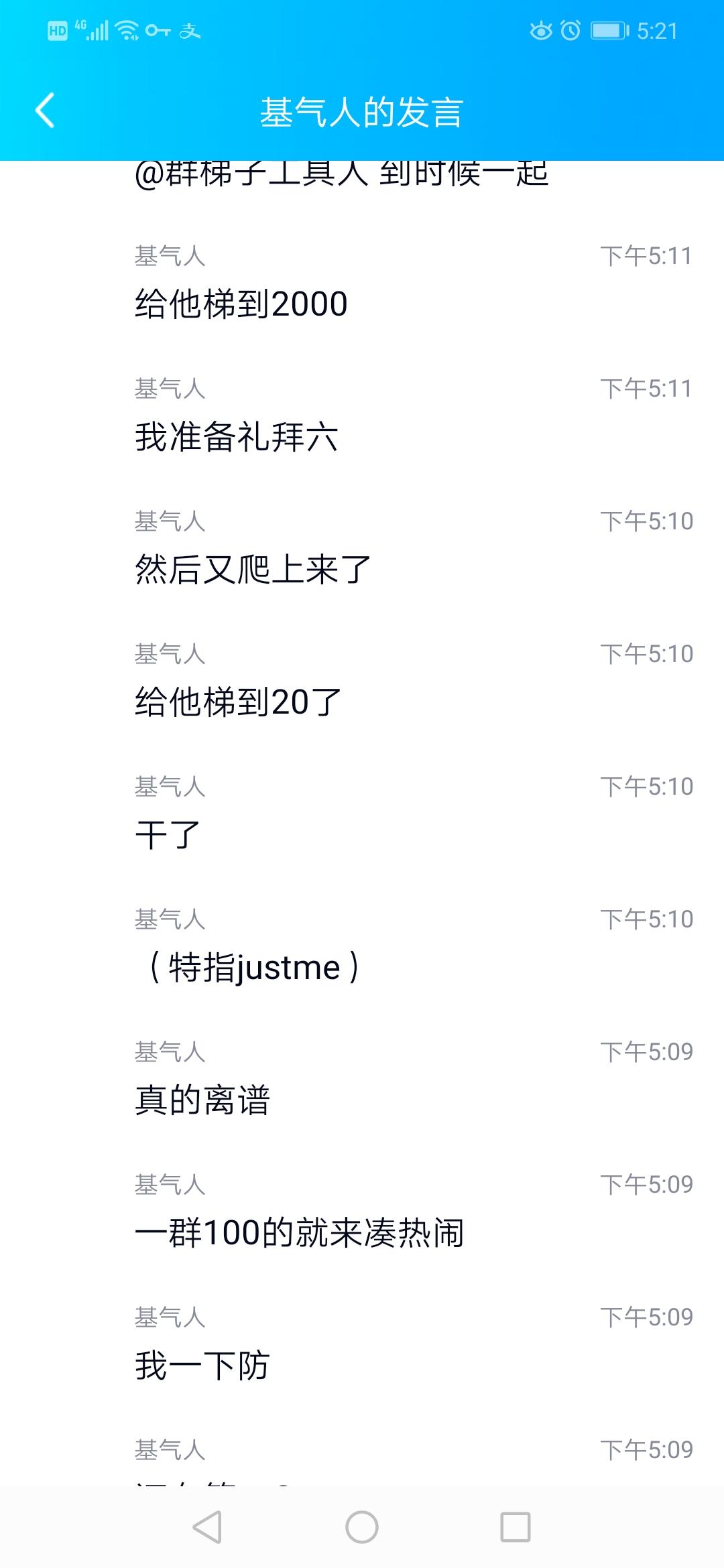Viewport: 724px width, 1568px height.
Task: Open the message 一群100的就来凑热闹
Action: tap(362, 1211)
